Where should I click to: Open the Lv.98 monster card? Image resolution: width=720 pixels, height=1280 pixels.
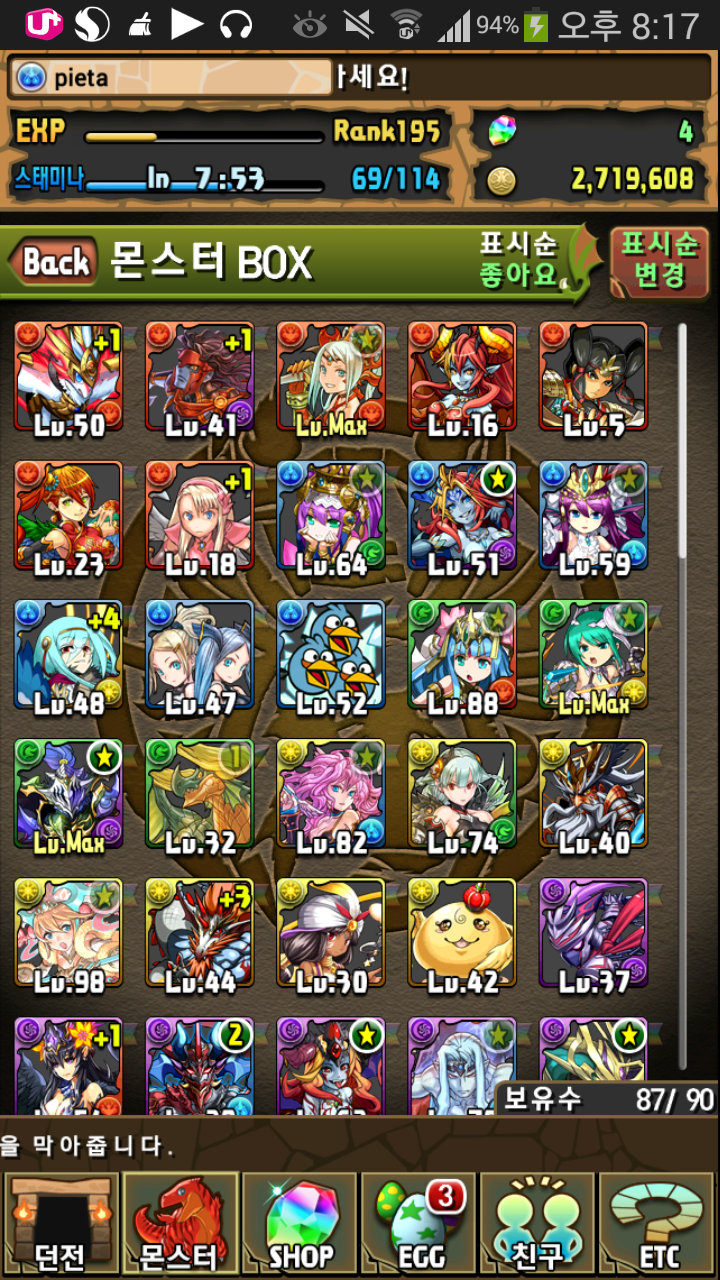[x=69, y=935]
